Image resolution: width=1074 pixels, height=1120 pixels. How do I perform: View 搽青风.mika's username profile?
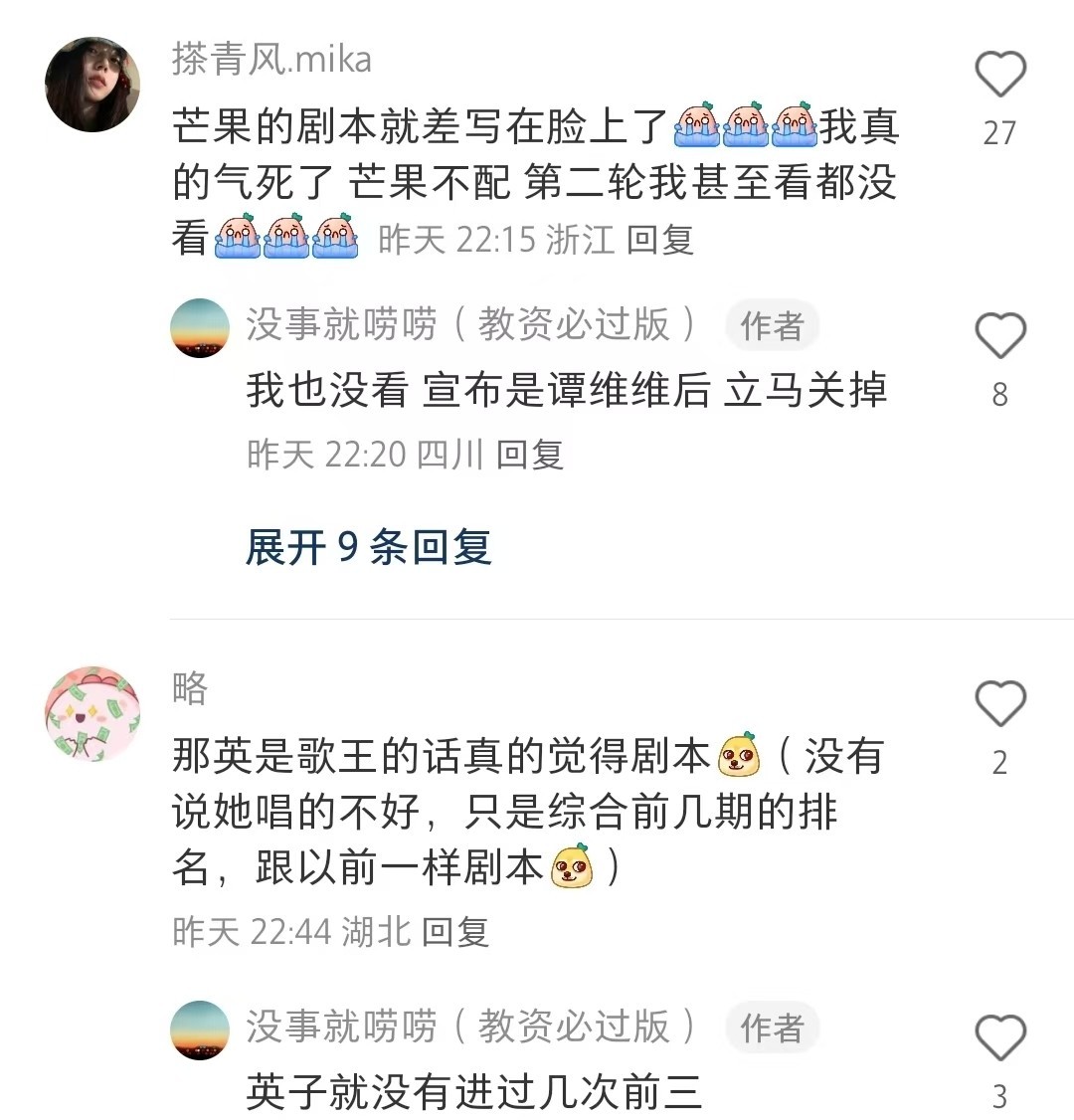271,60
